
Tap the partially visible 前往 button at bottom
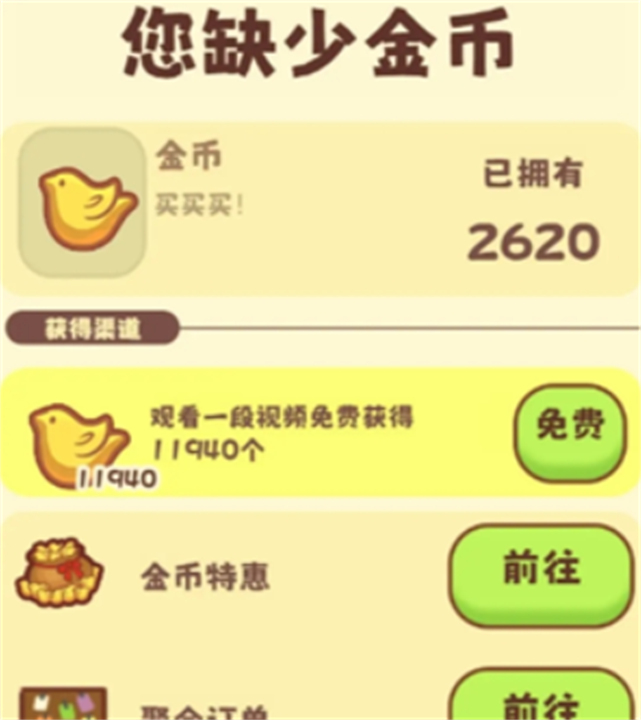541,698
